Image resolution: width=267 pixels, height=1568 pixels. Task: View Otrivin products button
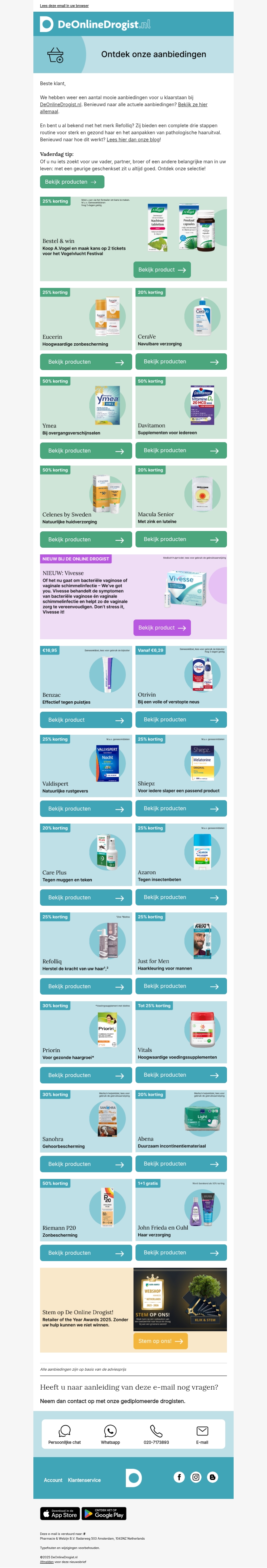coord(181,719)
